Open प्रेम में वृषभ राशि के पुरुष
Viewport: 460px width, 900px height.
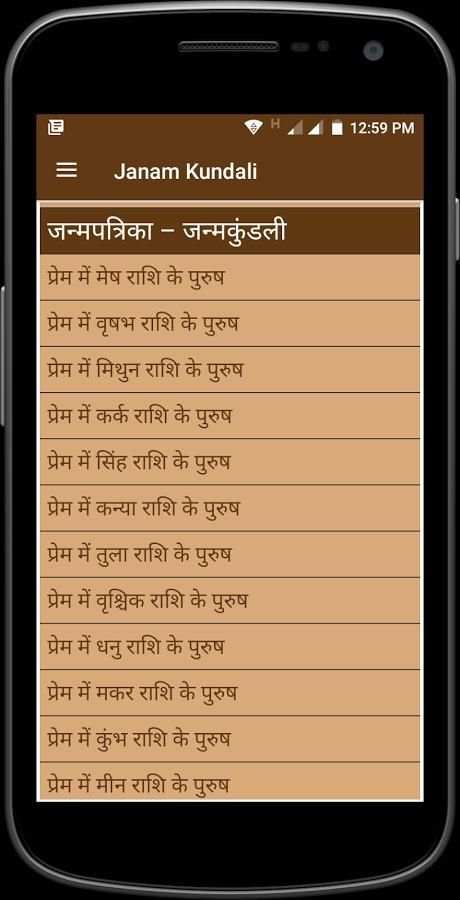click(x=230, y=324)
